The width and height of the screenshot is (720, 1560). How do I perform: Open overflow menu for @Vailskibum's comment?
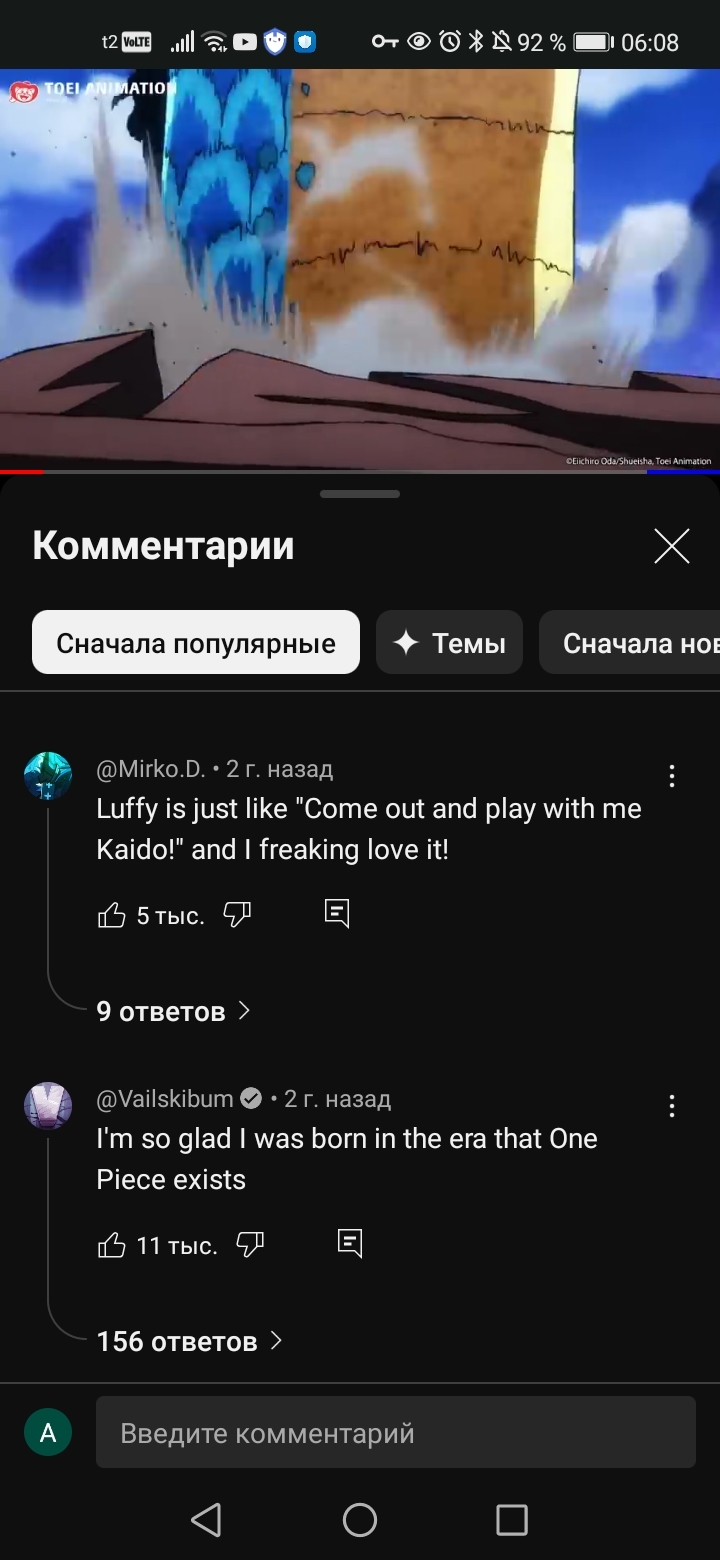(x=671, y=1106)
